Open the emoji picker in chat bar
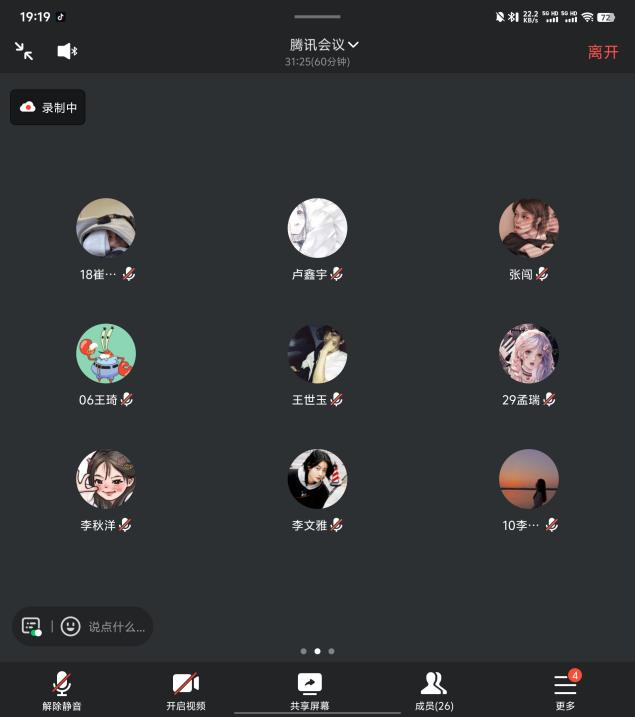This screenshot has height=717, width=635. pos(70,626)
